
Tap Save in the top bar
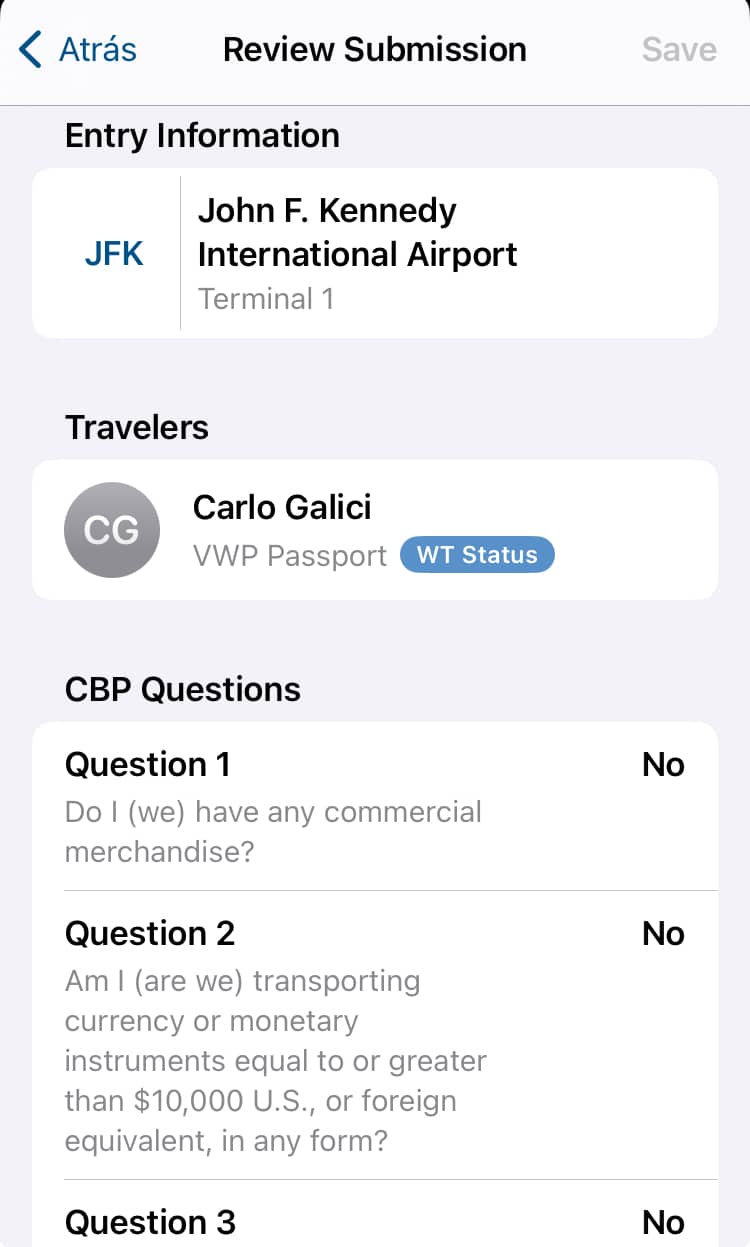click(679, 49)
